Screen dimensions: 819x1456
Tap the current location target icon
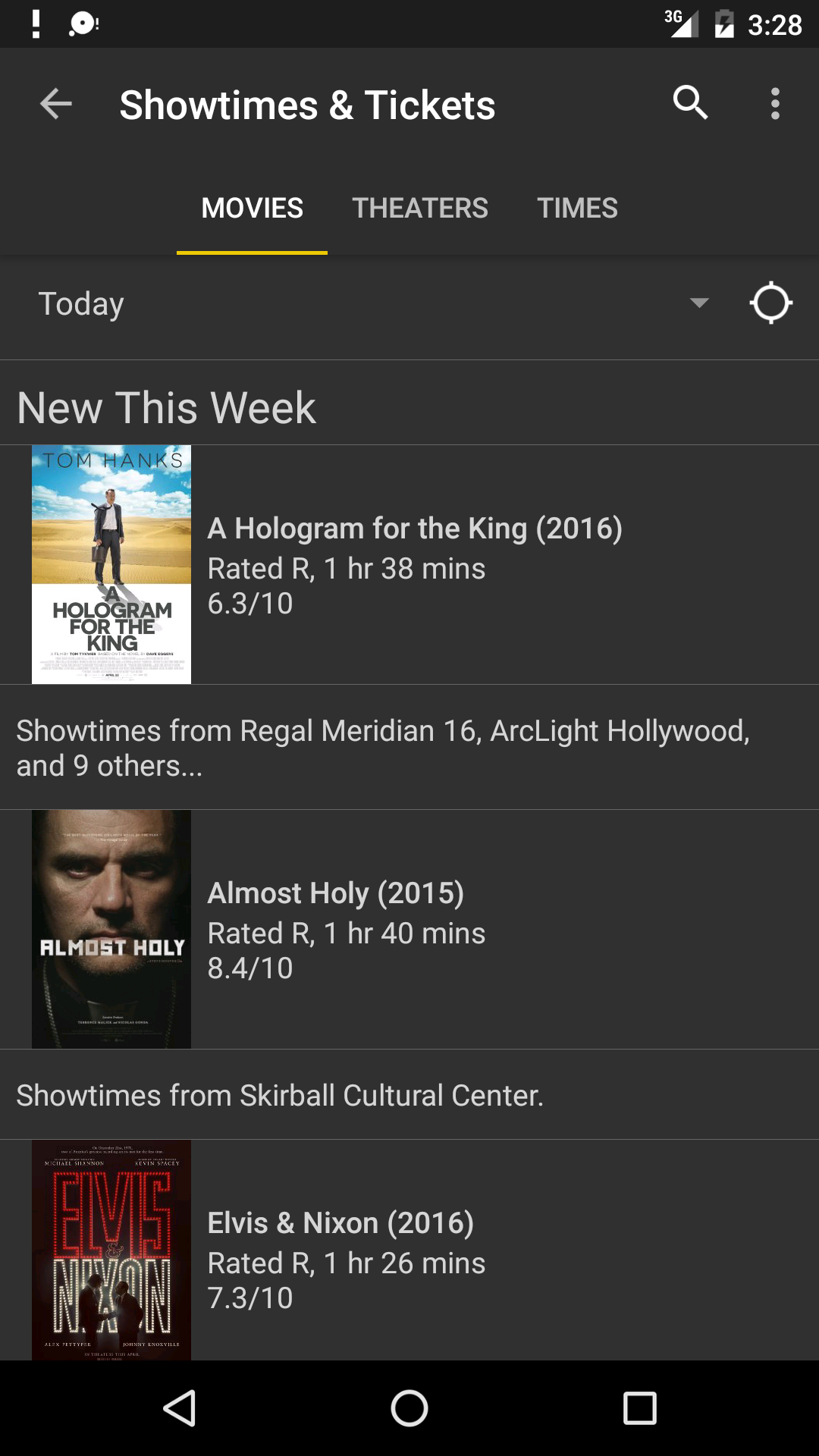[770, 303]
